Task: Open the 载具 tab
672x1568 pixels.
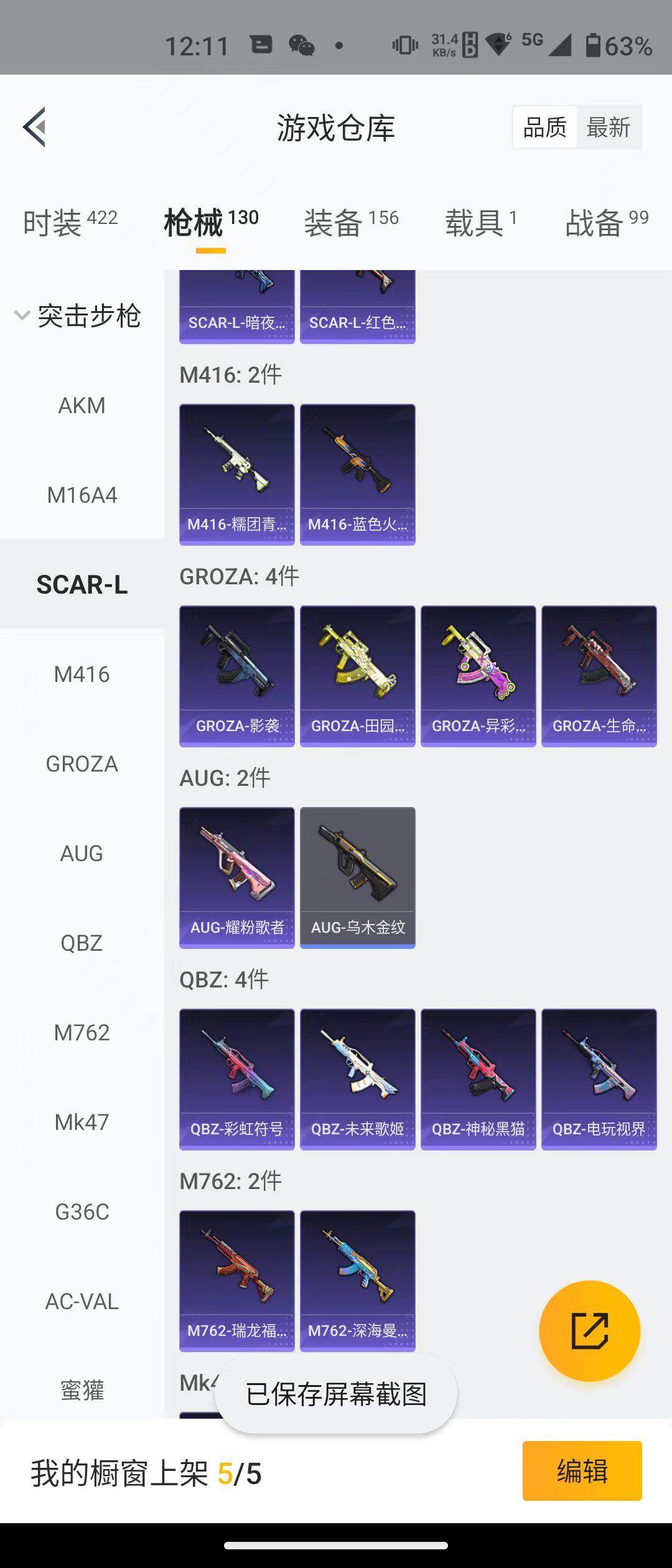Action: click(480, 222)
